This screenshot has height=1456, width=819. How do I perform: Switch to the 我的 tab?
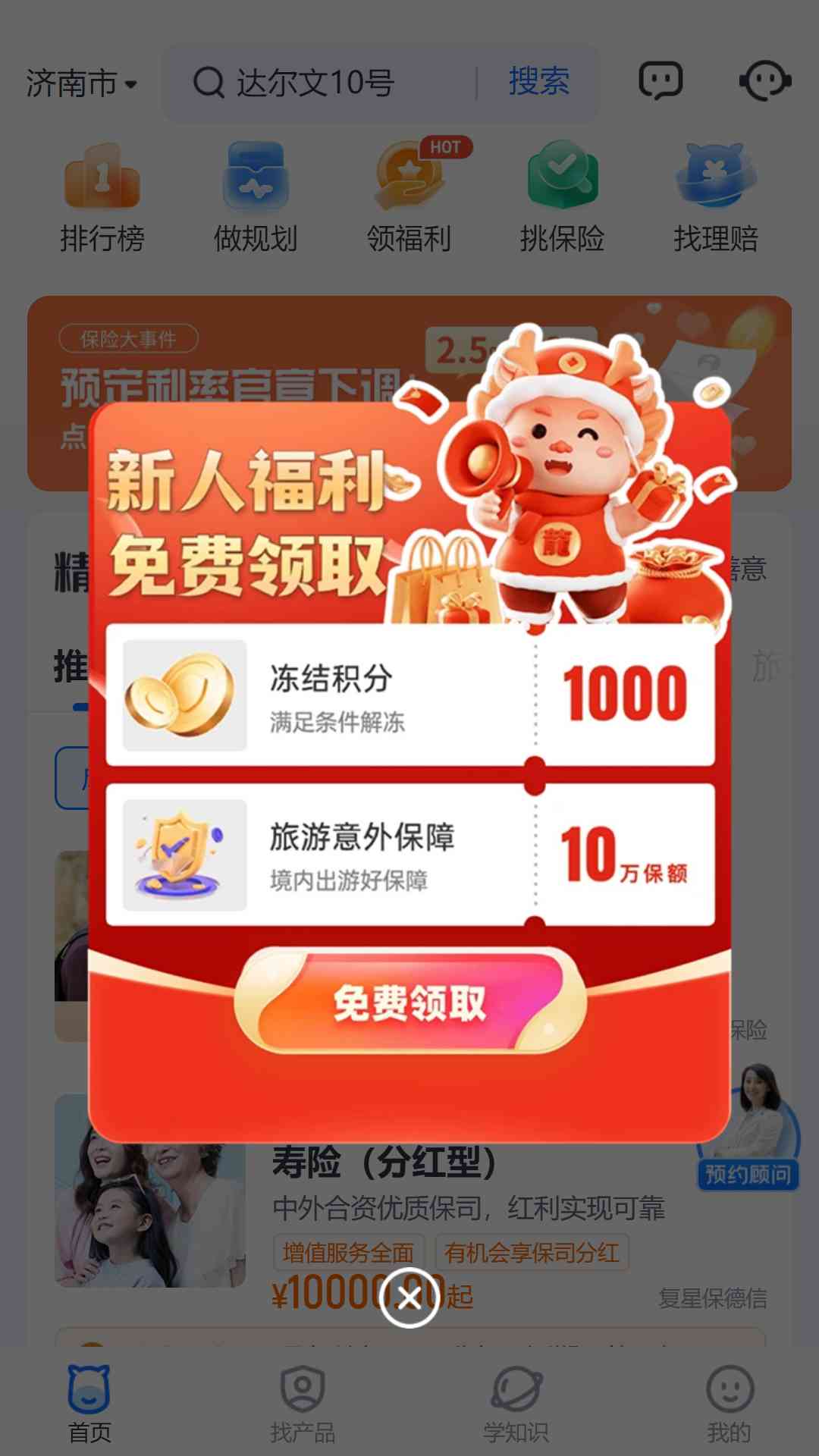(730, 1404)
